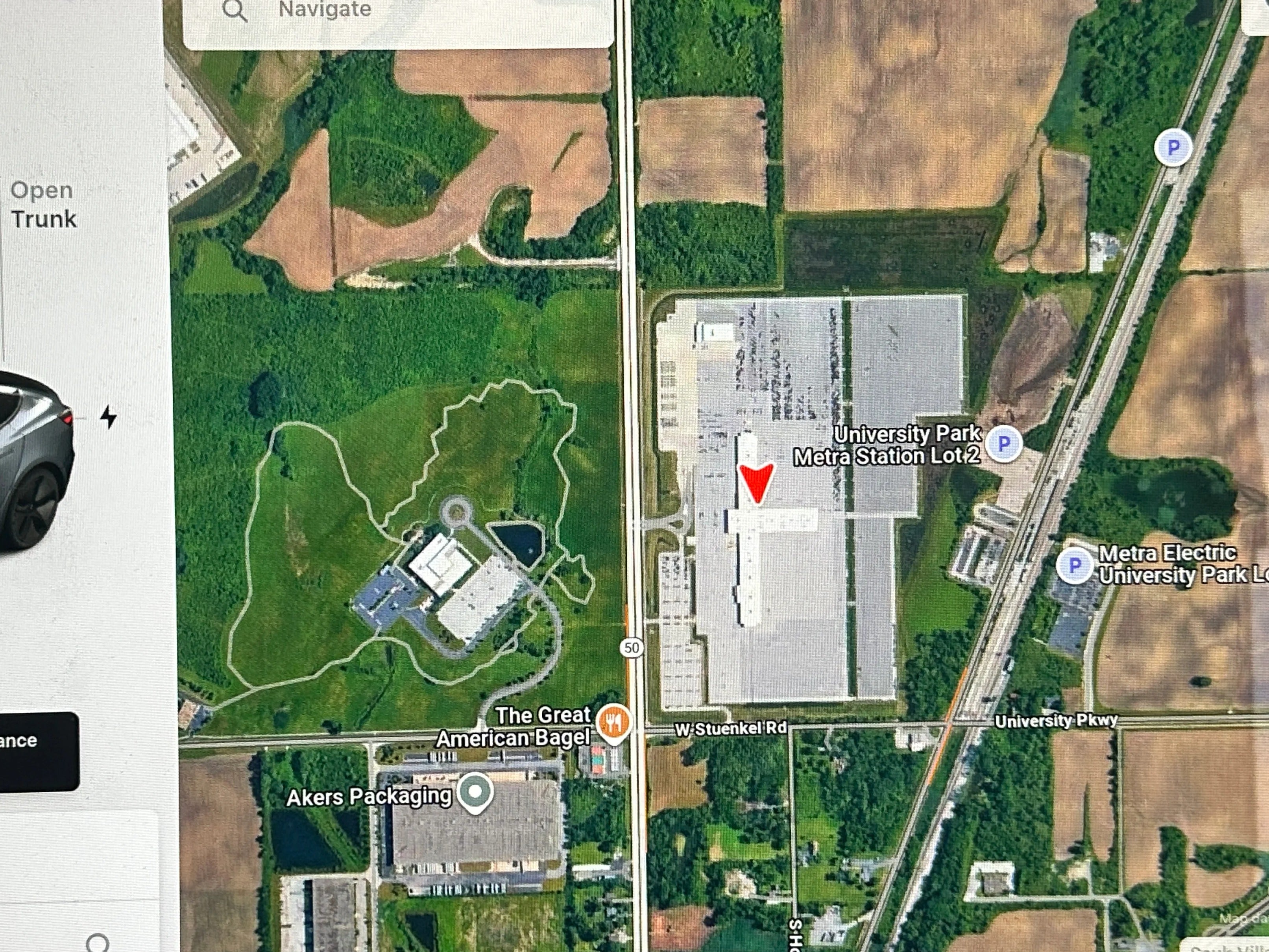Open Metra Electric University Park parking marker
1269x952 pixels.
(1074, 565)
